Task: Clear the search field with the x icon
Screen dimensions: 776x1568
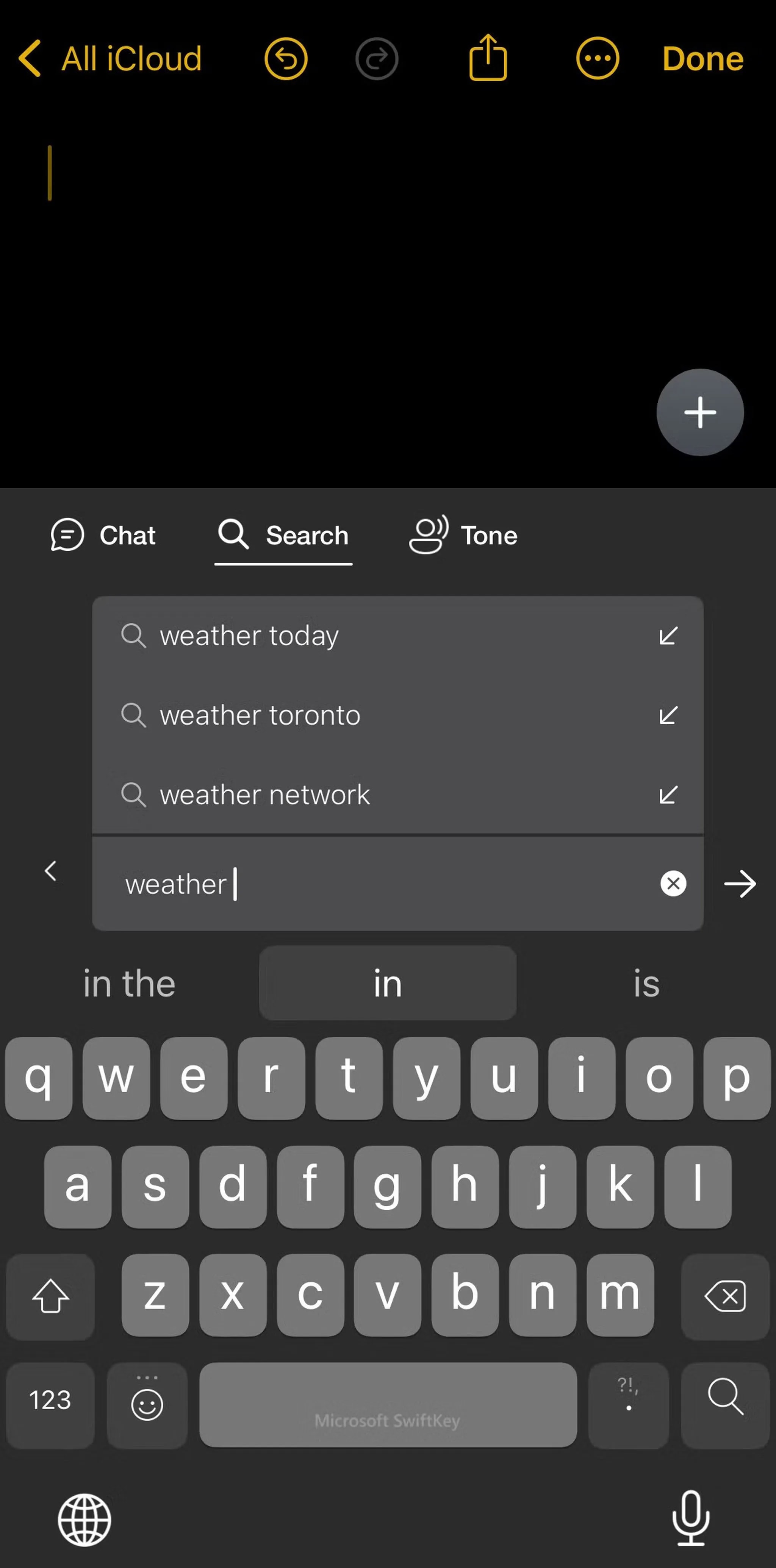Action: point(673,884)
